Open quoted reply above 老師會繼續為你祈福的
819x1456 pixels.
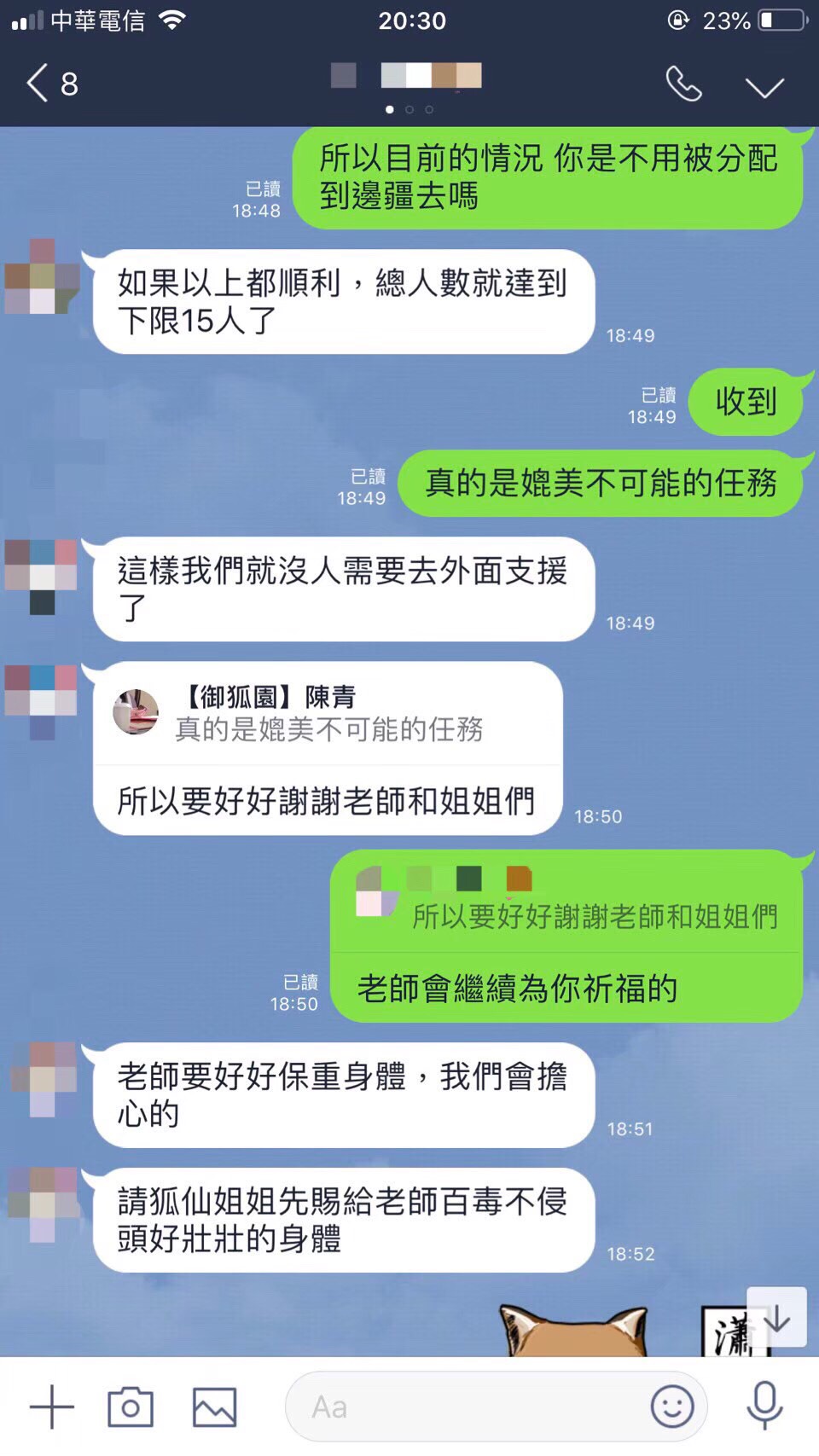pyautogui.click(x=566, y=902)
